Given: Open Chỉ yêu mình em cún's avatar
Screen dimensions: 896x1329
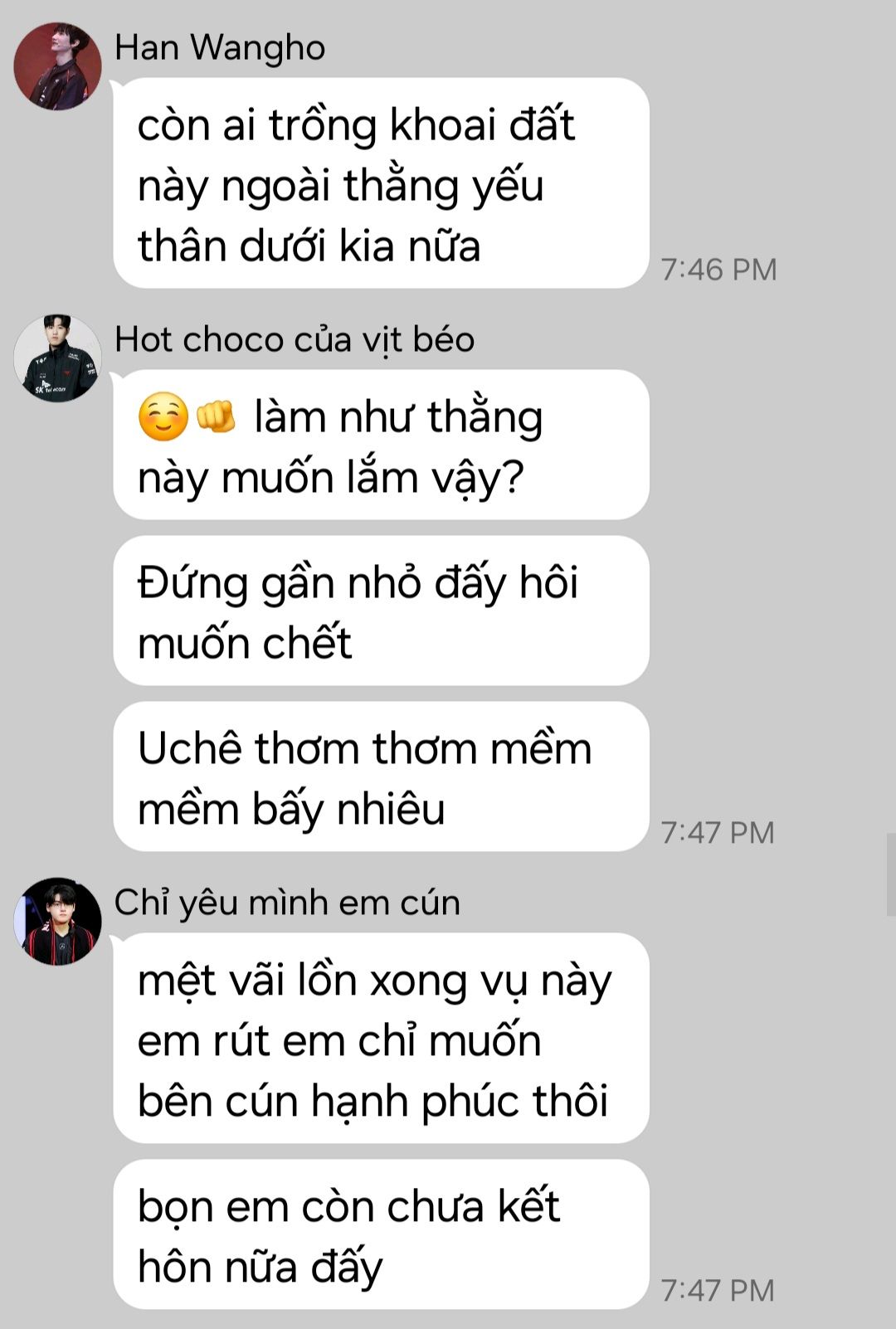Looking at the screenshot, I should click(x=57, y=921).
